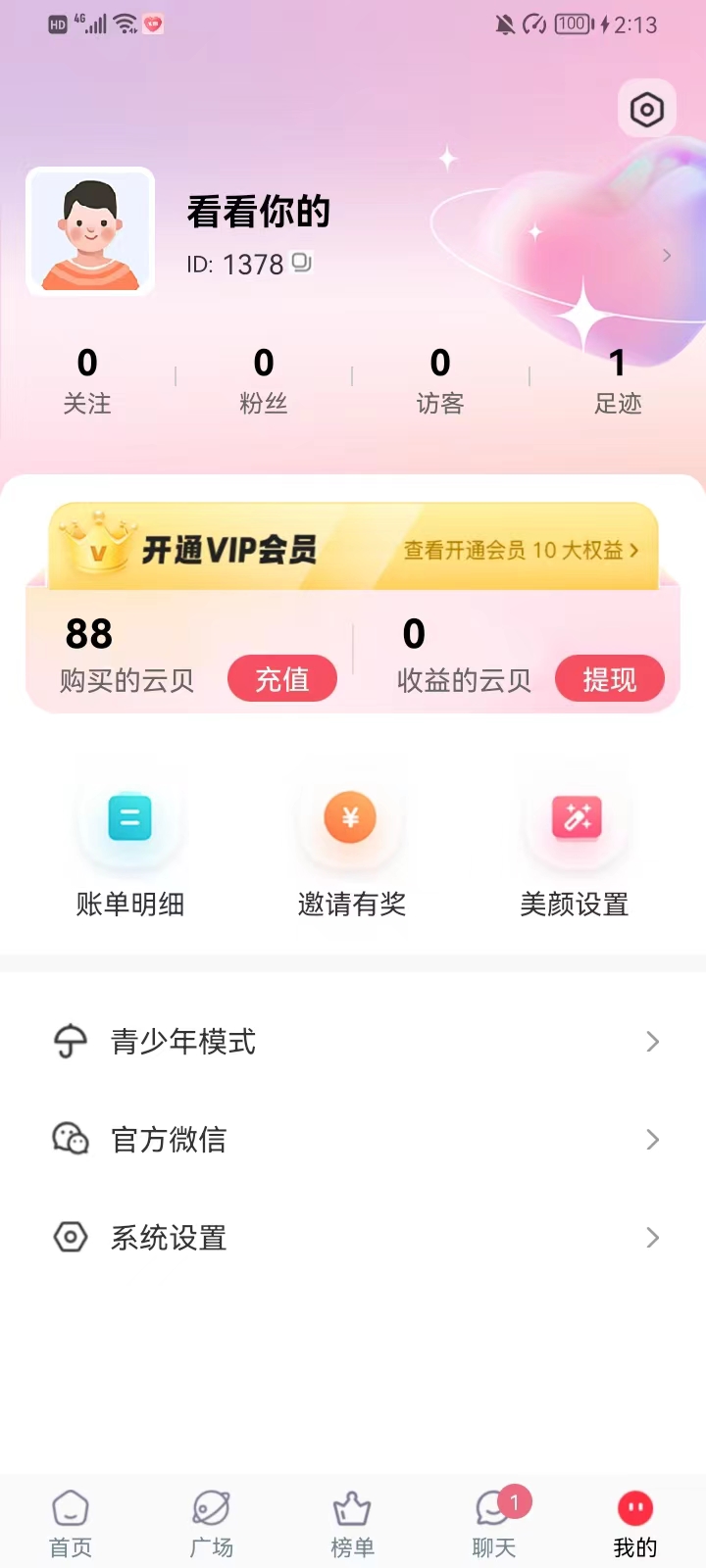Expand the 官方微信 row chevron
706x1568 pixels.
point(652,1140)
